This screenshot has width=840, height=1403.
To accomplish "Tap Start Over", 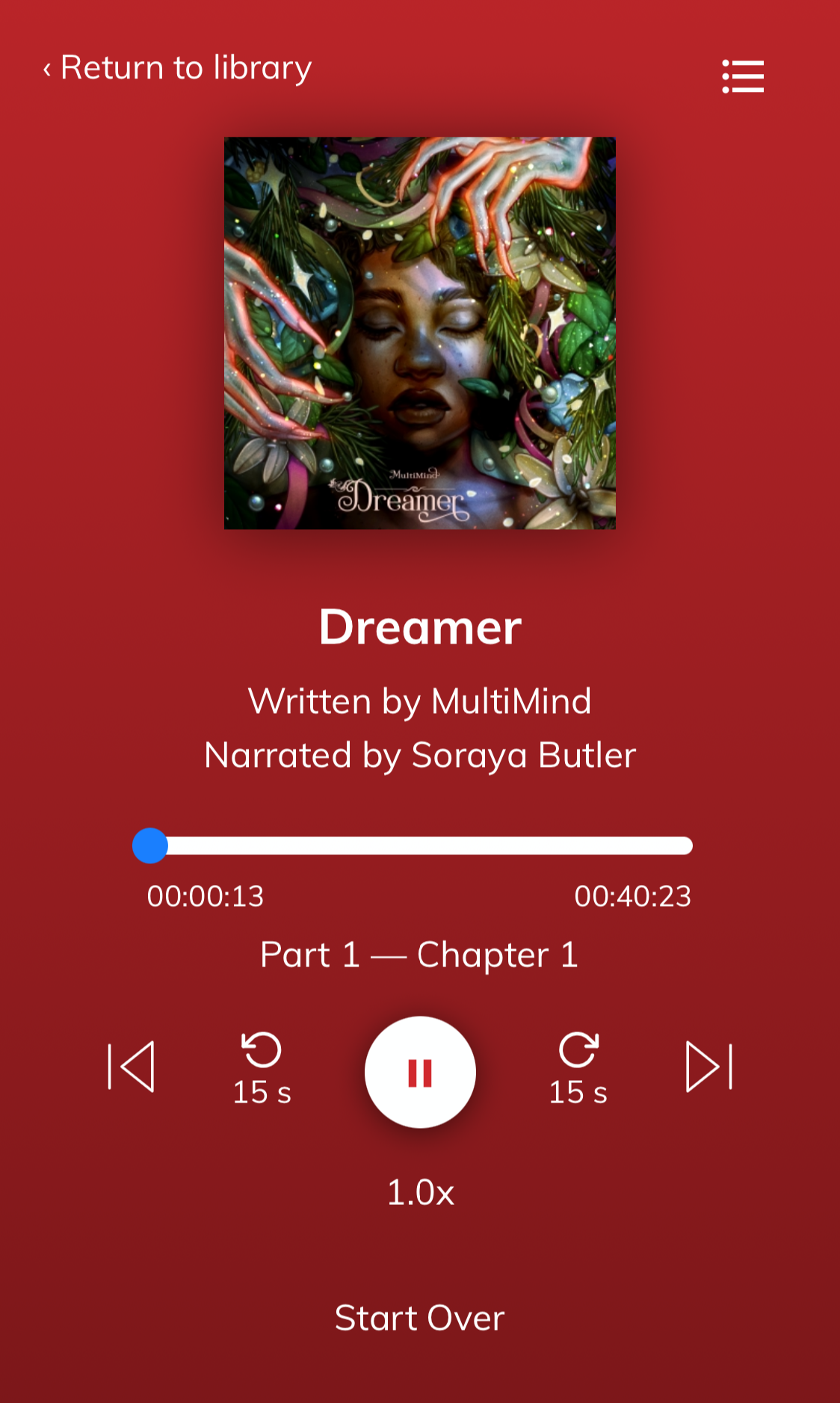I will click(x=420, y=1318).
